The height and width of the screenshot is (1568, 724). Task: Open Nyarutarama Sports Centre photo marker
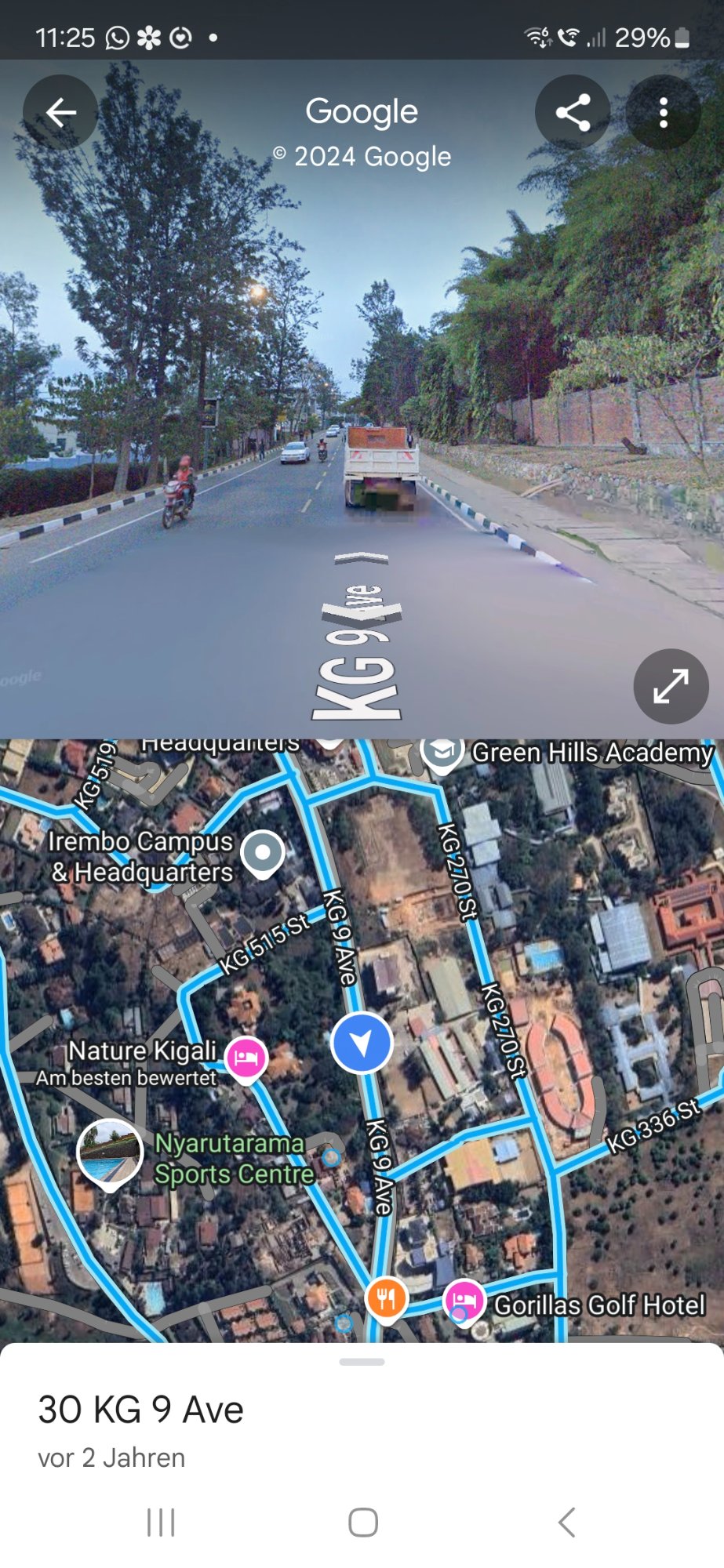[x=110, y=1152]
